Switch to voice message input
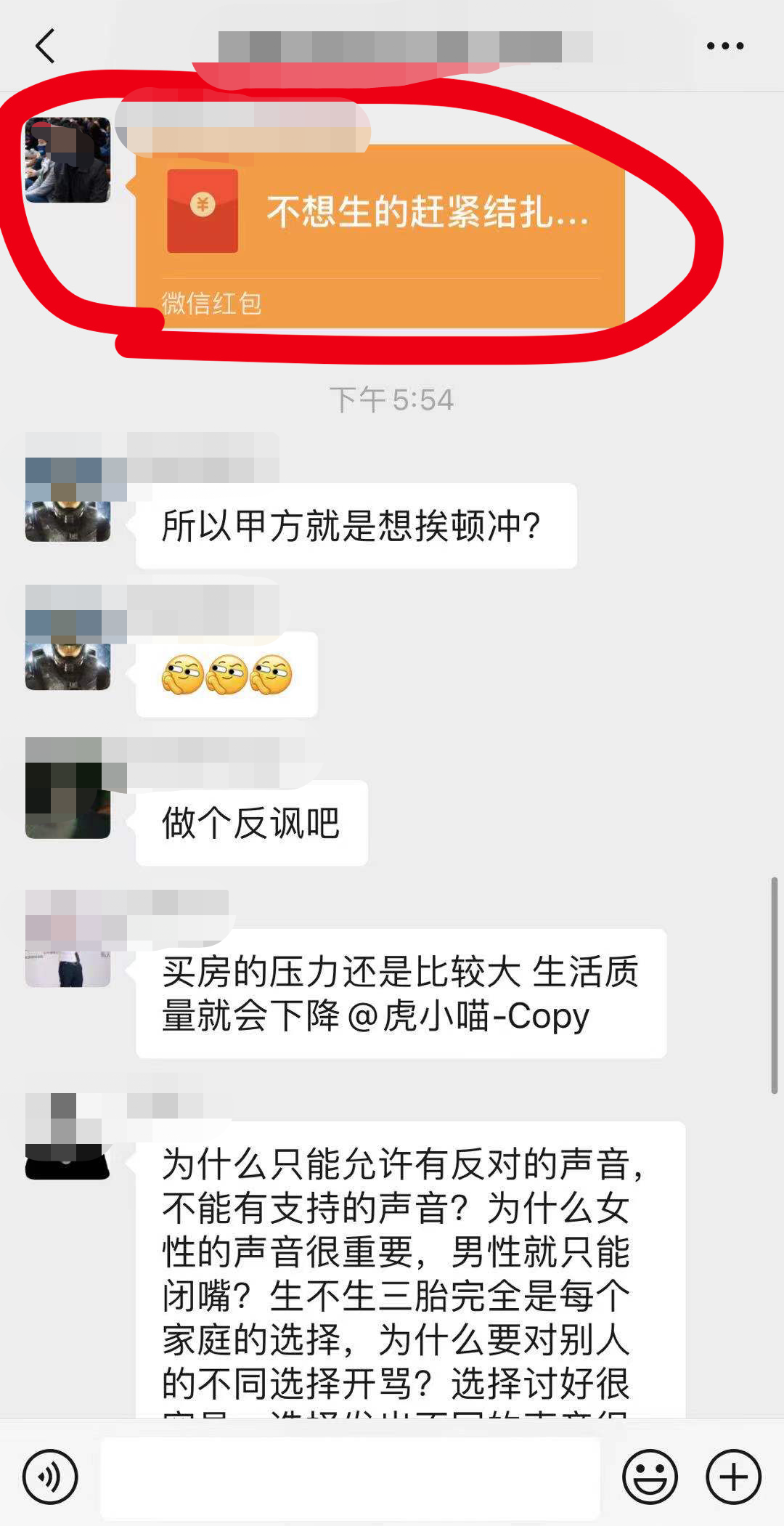The height and width of the screenshot is (1526, 784). tap(49, 1477)
